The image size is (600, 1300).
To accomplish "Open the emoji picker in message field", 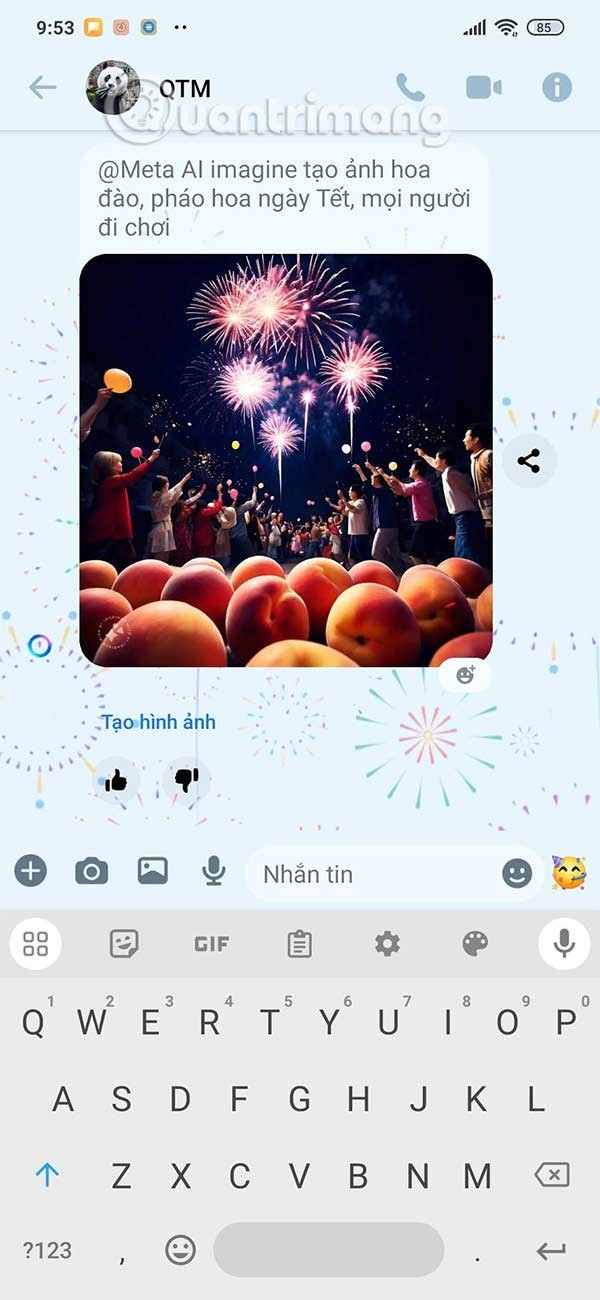I will (517, 874).
